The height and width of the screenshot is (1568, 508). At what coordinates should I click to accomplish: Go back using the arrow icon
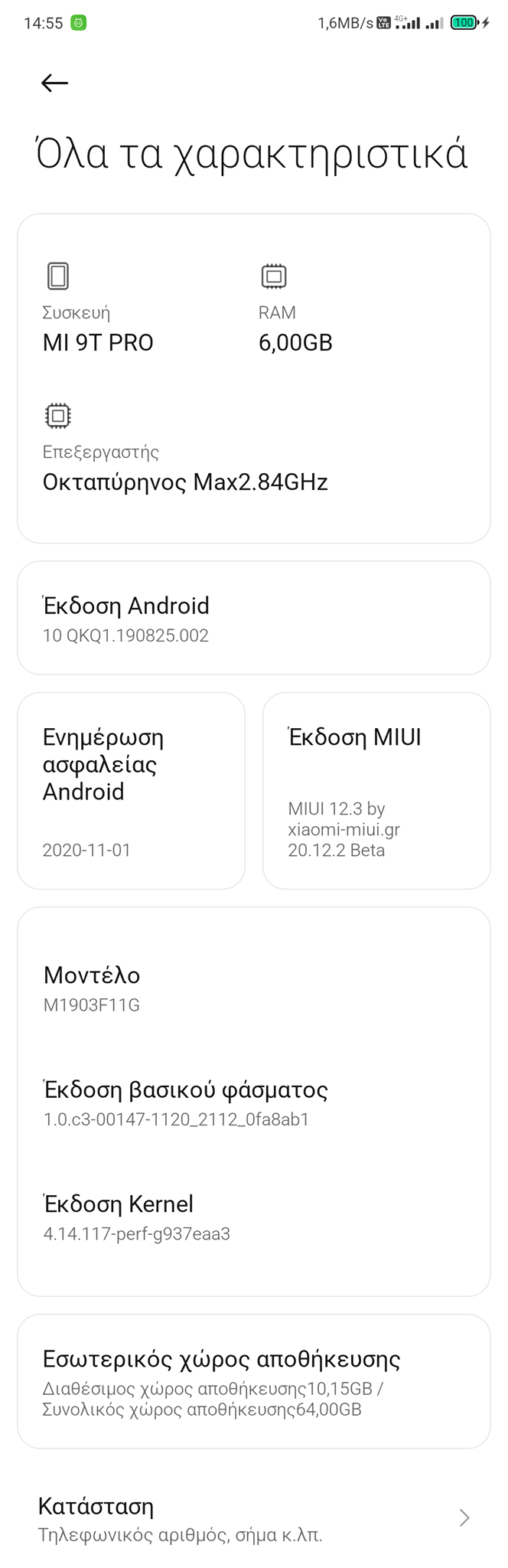pyautogui.click(x=54, y=83)
